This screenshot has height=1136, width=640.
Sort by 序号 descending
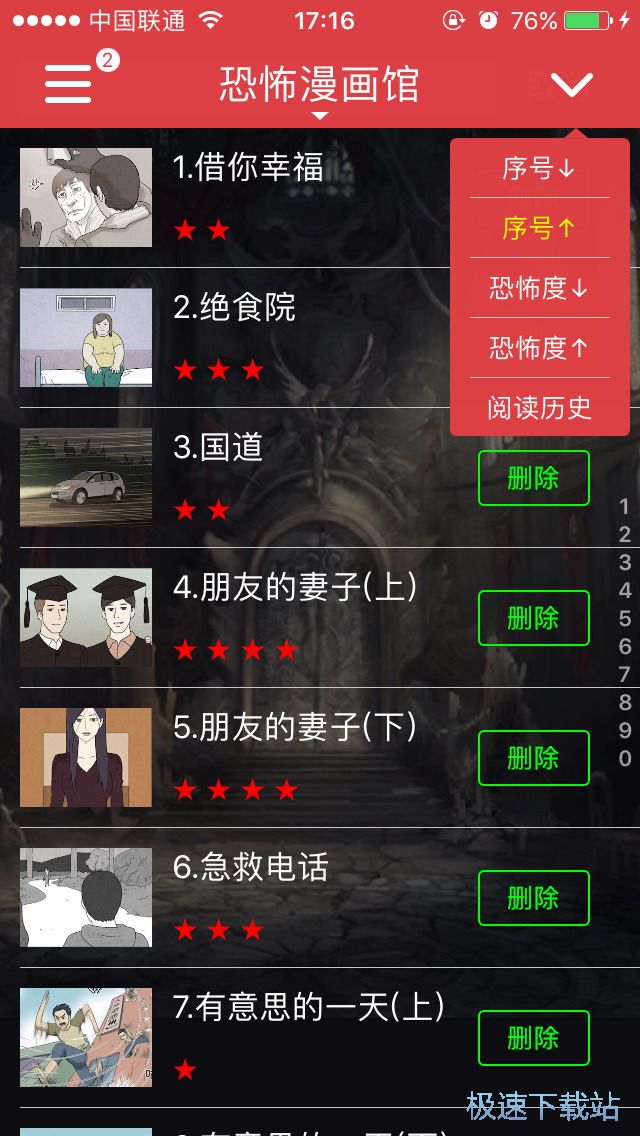coord(539,168)
